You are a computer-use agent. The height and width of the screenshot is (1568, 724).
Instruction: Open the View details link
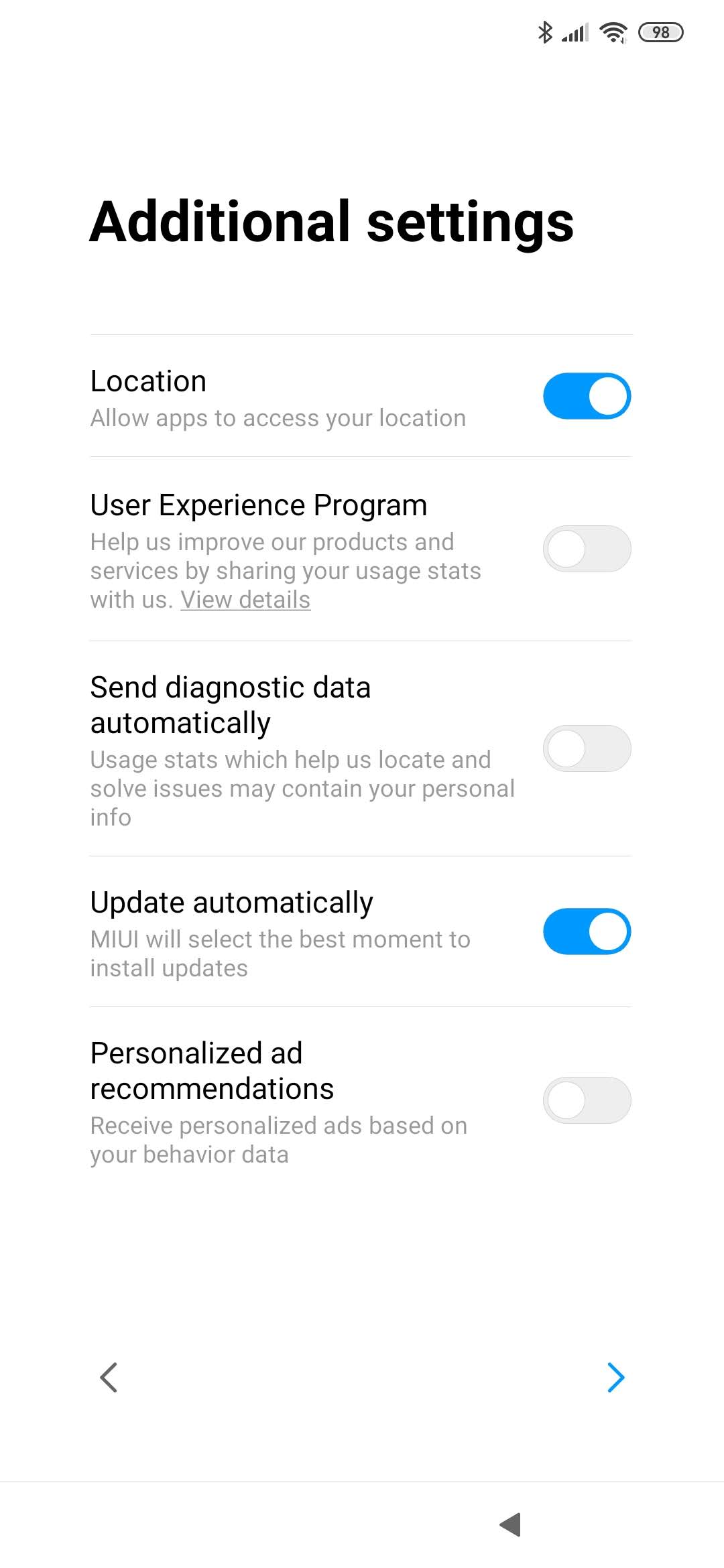click(245, 600)
